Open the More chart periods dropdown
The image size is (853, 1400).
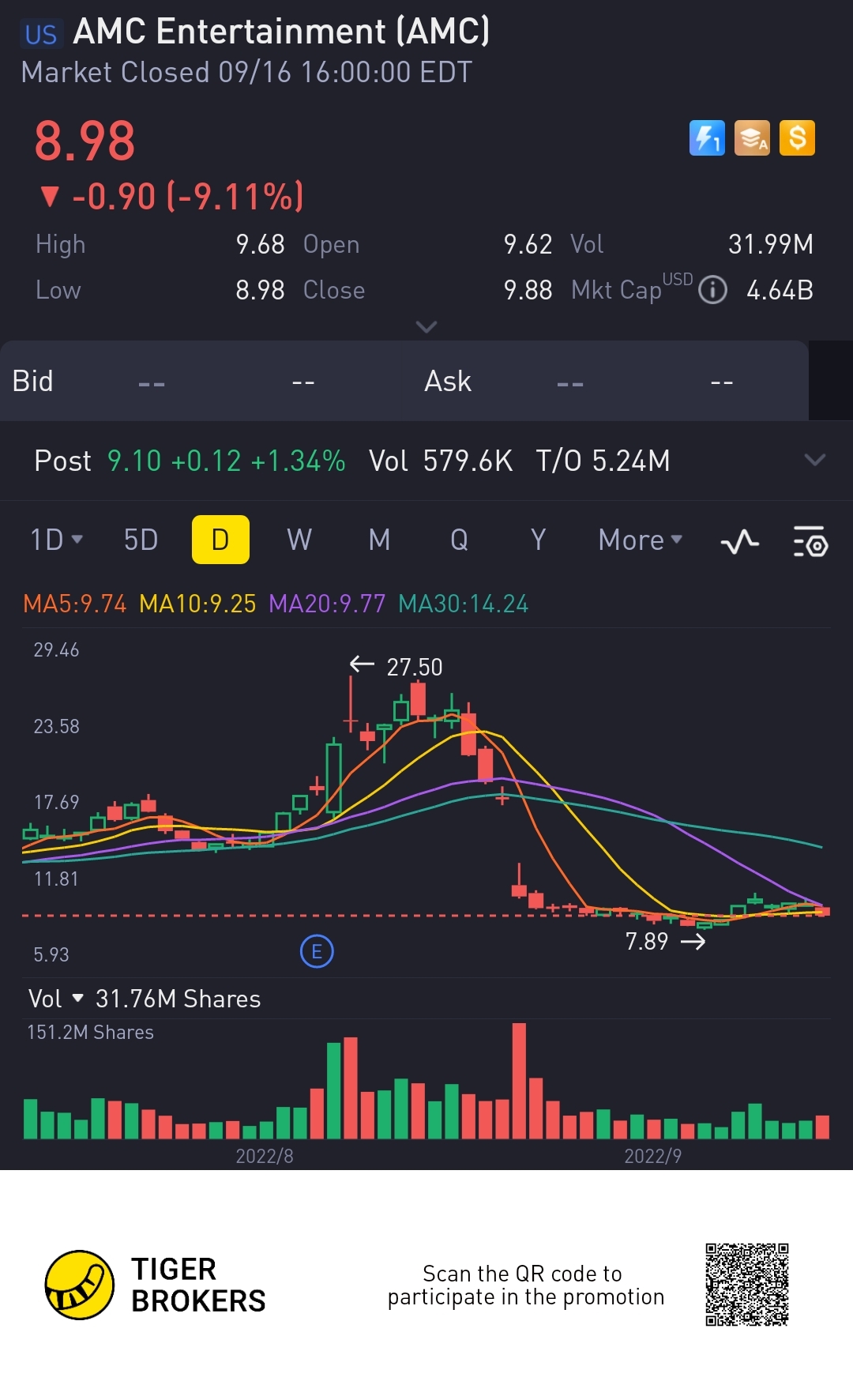click(x=640, y=540)
